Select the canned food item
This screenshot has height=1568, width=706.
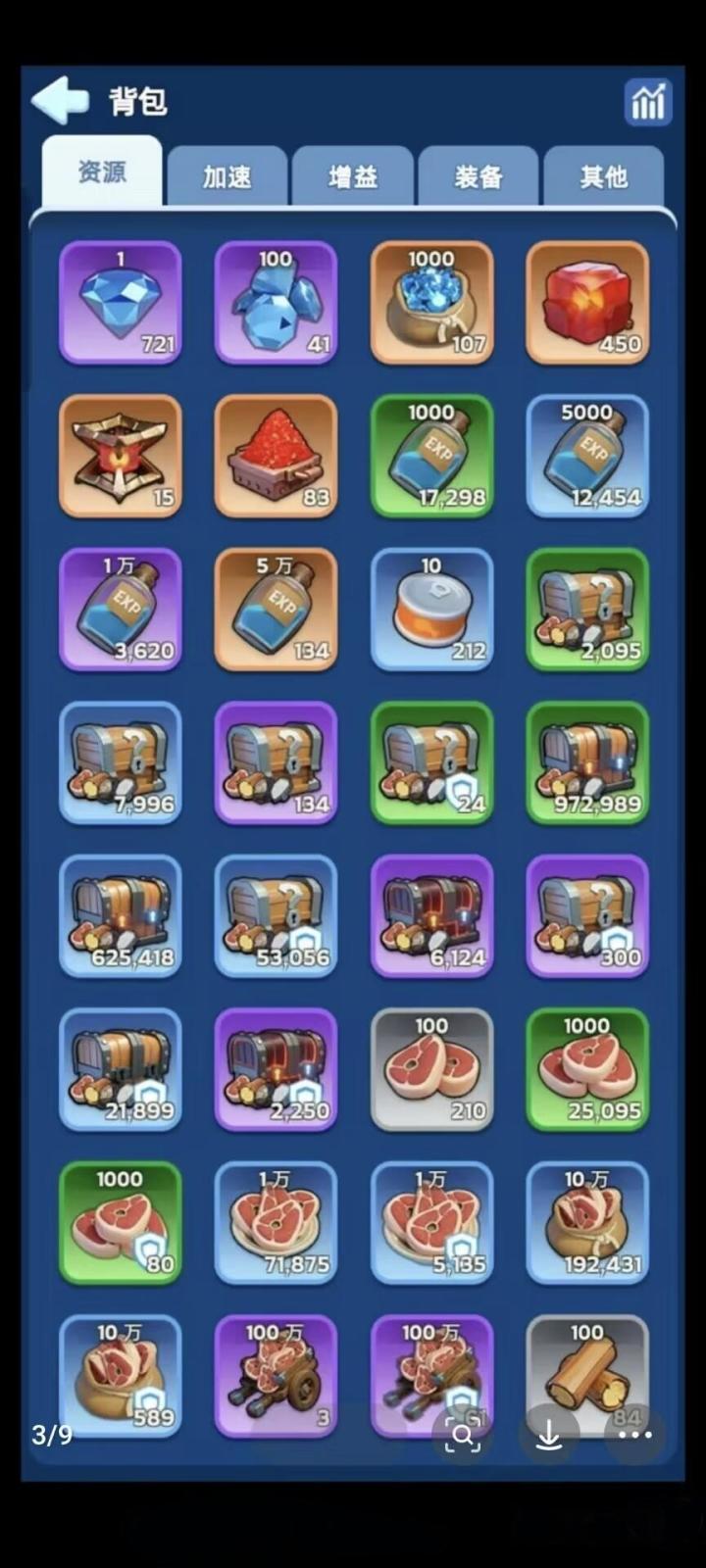point(431,610)
